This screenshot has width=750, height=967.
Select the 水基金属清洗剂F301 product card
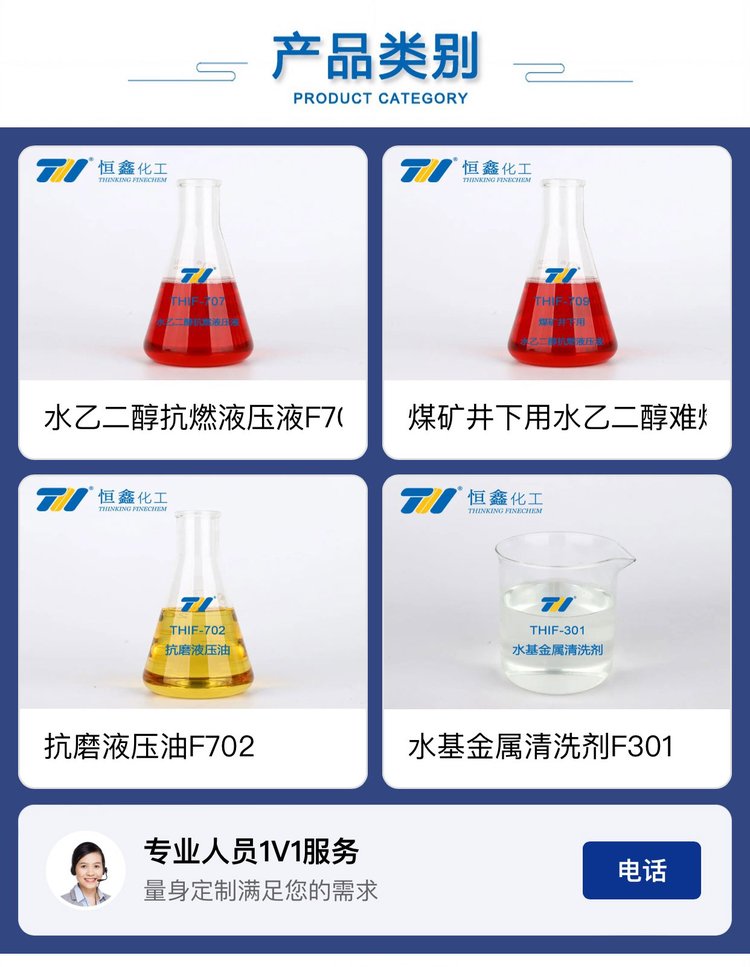pos(557,630)
